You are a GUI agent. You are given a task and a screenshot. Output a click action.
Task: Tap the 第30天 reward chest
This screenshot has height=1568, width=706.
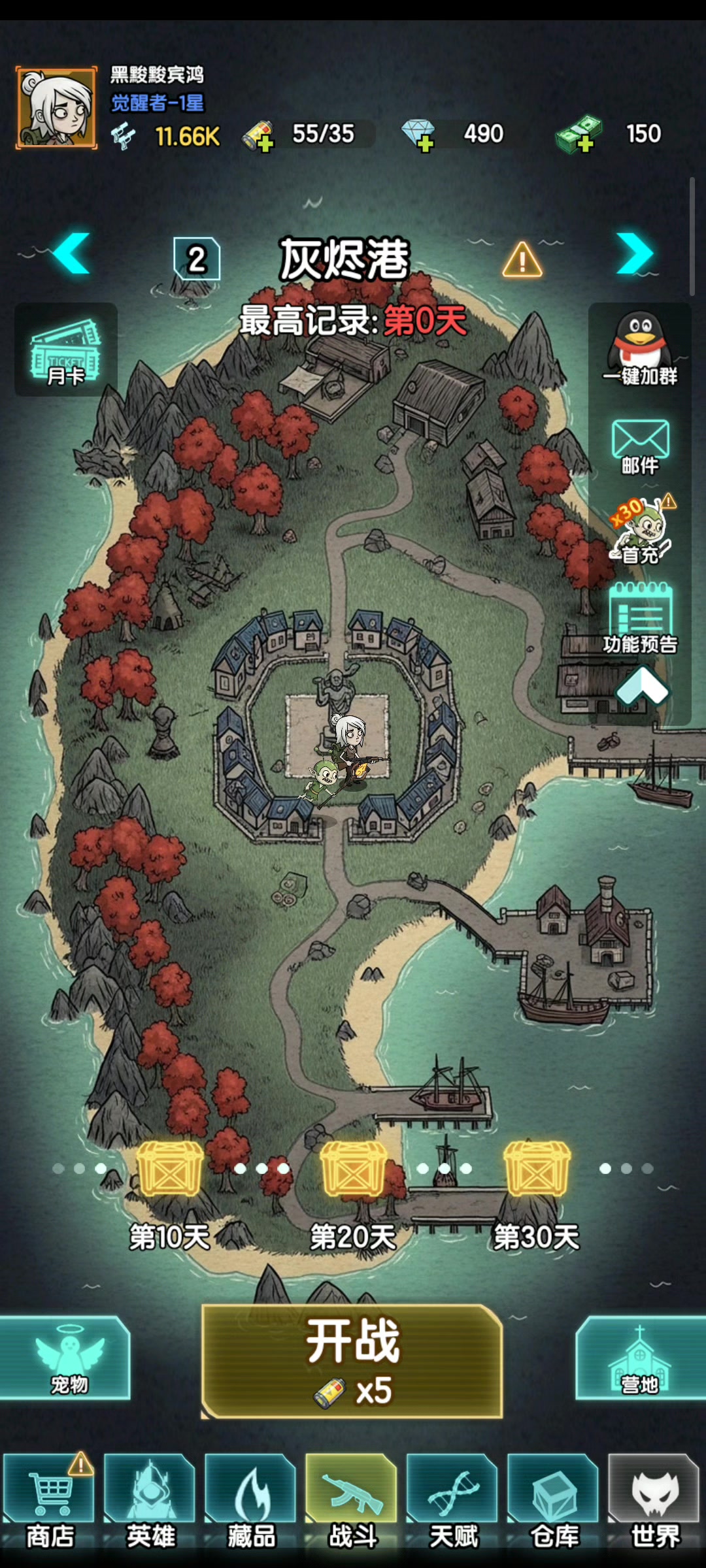pos(537,1169)
